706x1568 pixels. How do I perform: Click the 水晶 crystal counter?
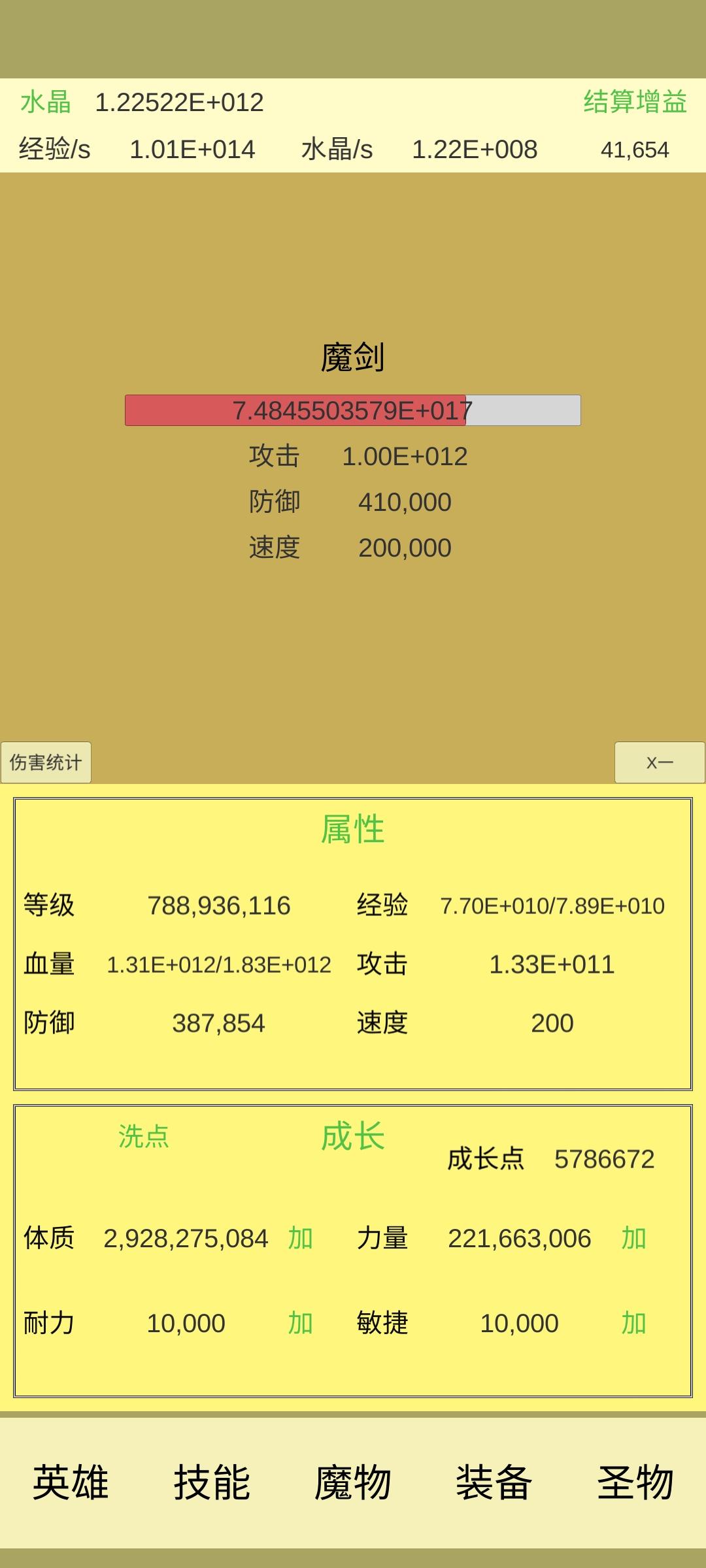click(46, 103)
